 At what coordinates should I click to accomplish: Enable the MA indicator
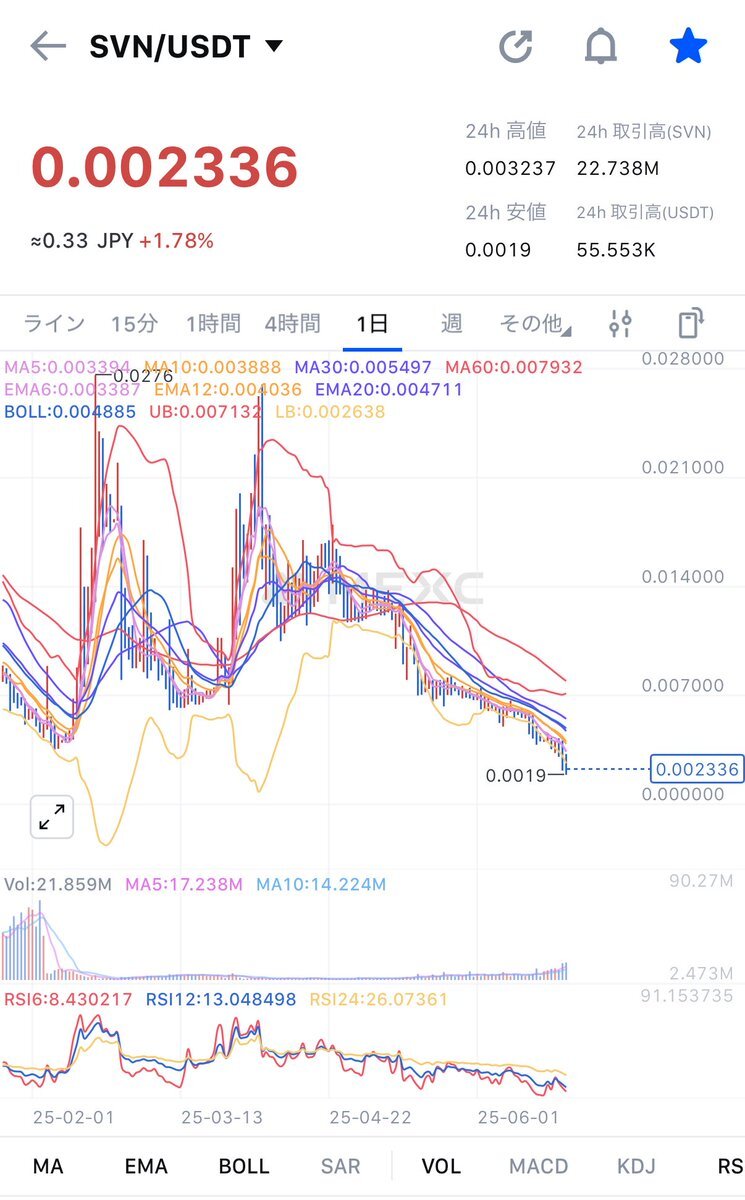point(48,1166)
